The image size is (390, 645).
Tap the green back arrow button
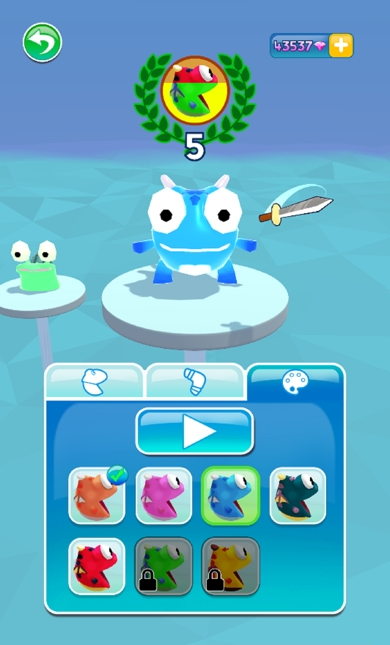pos(42,42)
